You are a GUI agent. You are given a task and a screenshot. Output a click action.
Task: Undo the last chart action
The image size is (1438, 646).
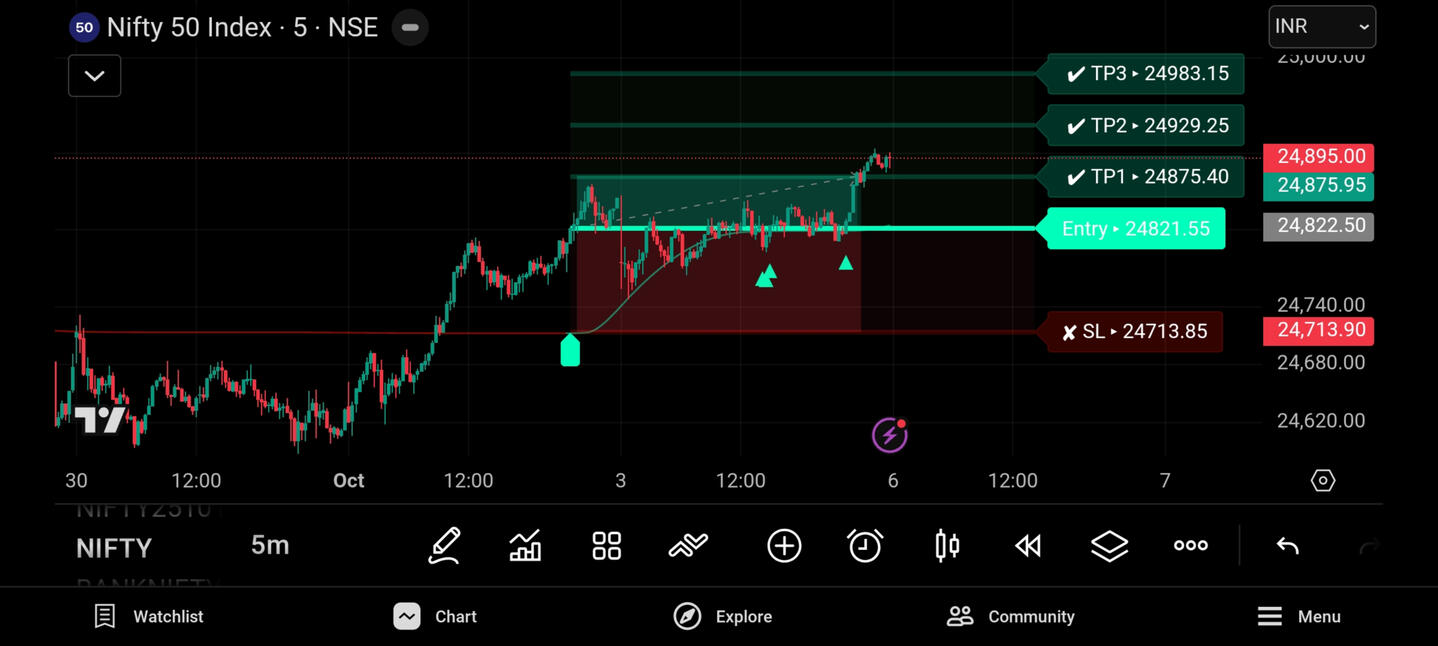pyautogui.click(x=1288, y=545)
